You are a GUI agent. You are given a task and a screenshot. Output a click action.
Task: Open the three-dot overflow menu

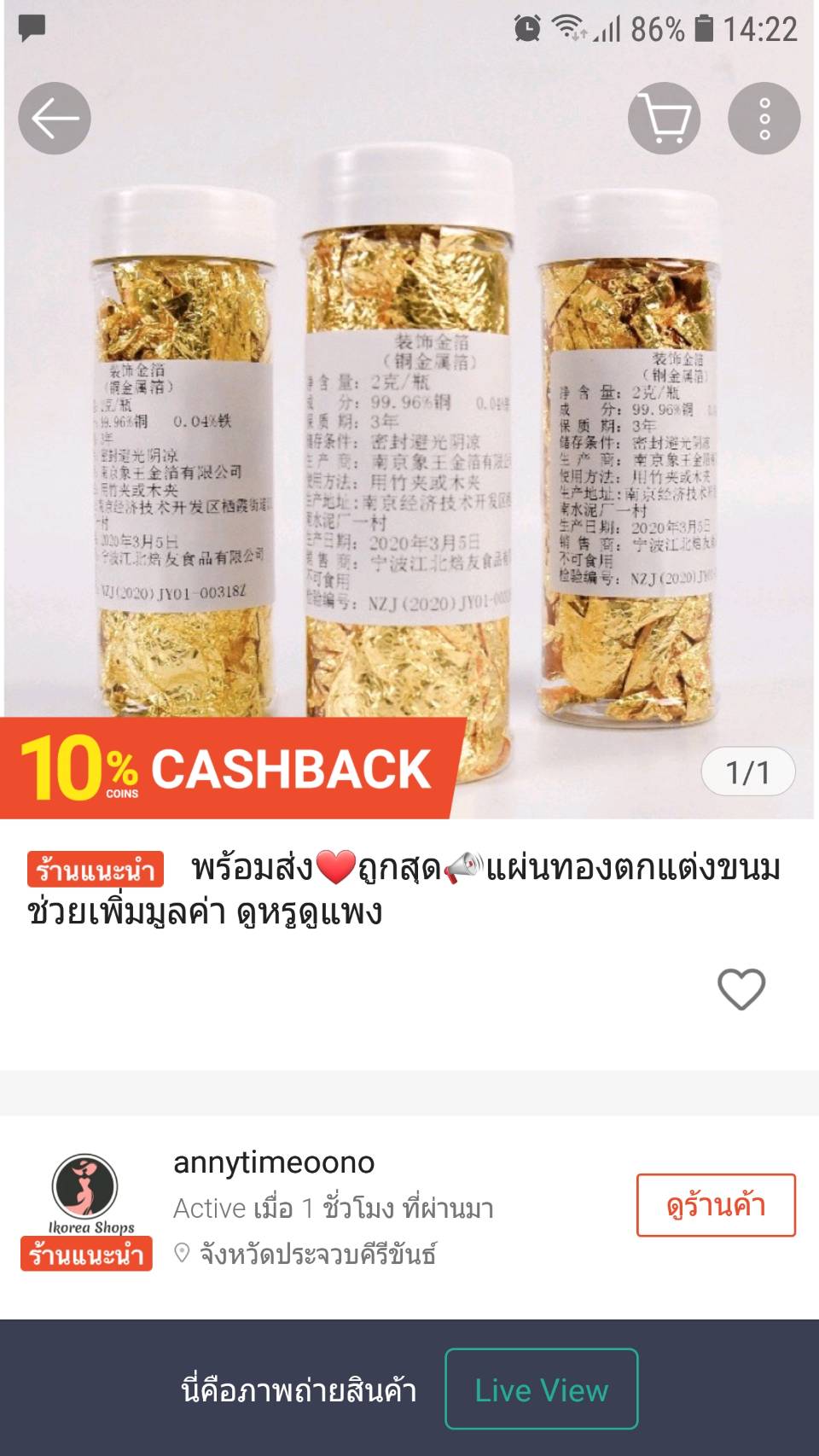pos(764,119)
